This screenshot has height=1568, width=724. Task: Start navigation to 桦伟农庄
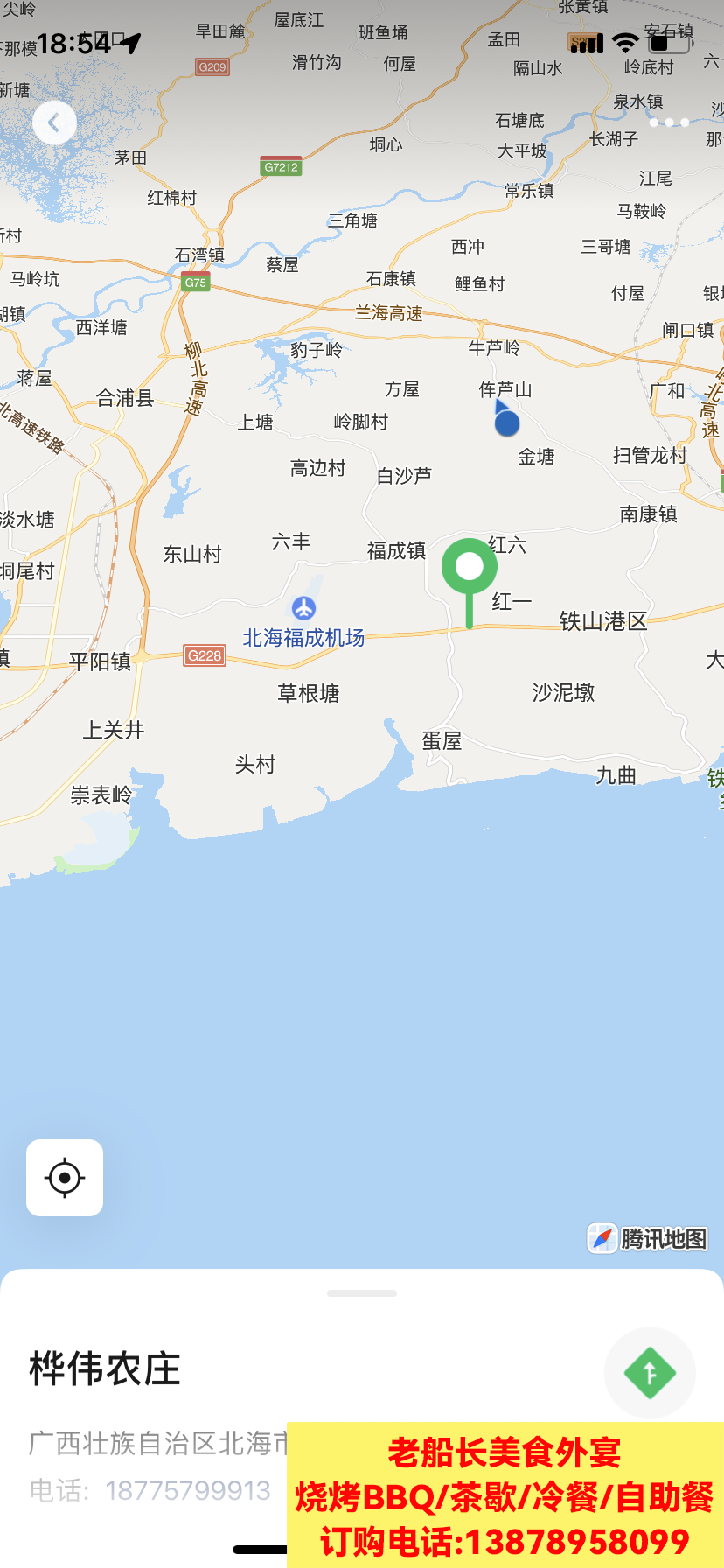[650, 1373]
